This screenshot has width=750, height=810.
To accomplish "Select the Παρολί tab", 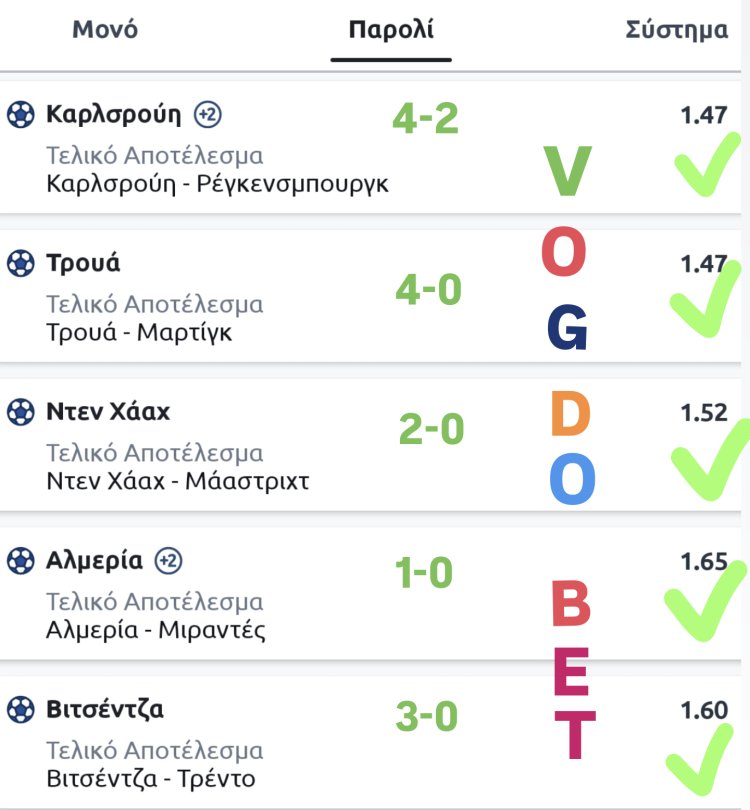I will [x=391, y=29].
